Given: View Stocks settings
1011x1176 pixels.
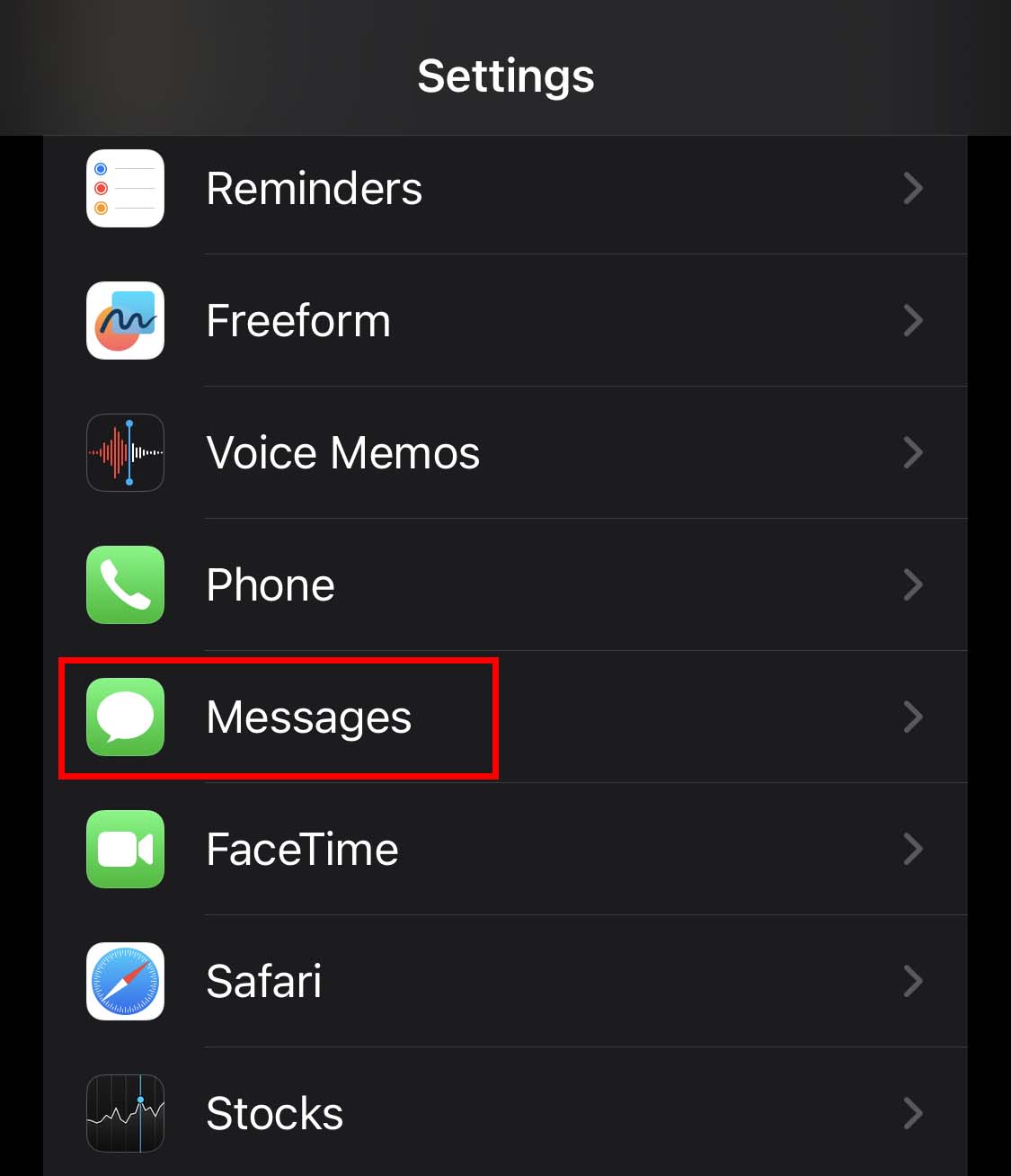Looking at the screenshot, I should pyautogui.click(x=503, y=1114).
